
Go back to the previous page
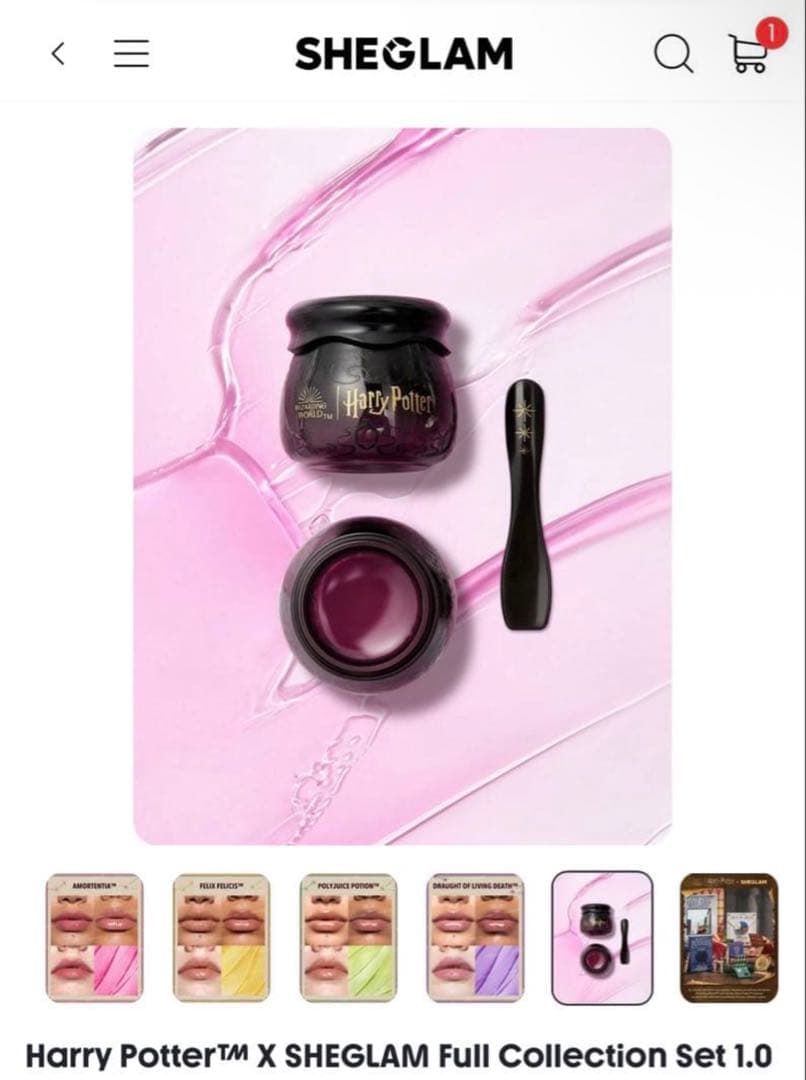click(x=58, y=54)
